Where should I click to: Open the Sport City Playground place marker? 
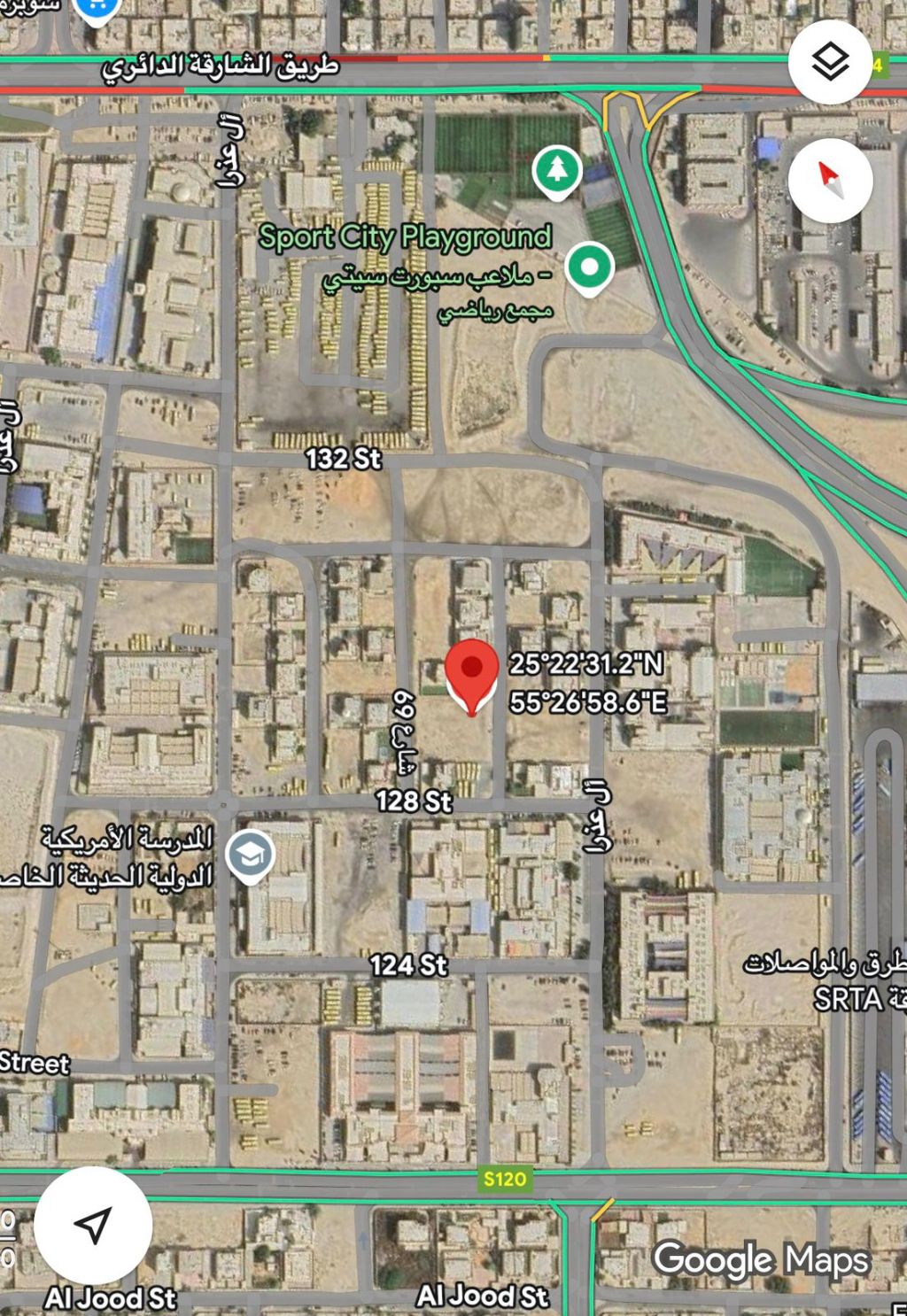point(590,267)
